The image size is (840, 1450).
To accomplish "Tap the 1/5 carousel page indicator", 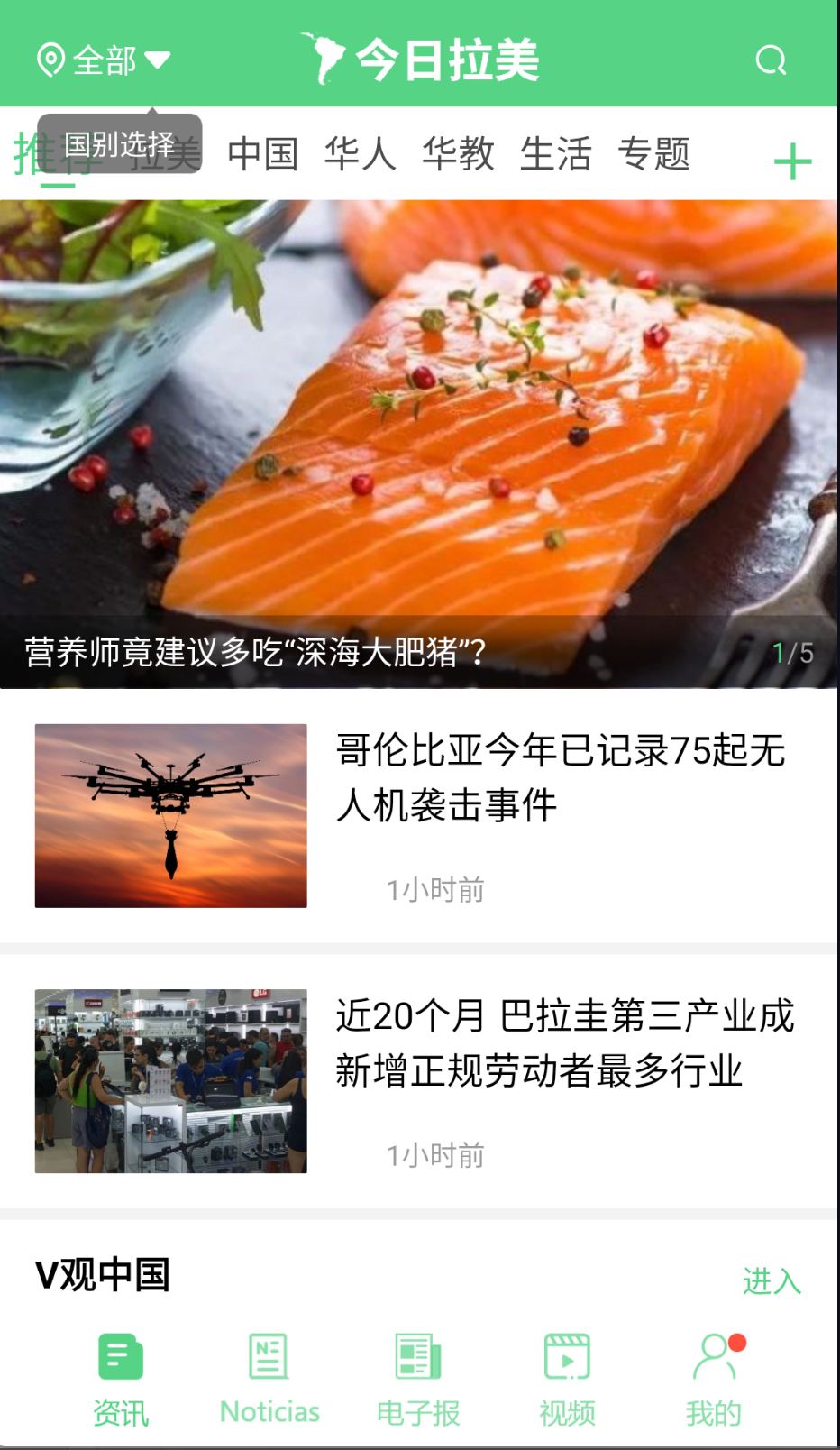I will click(791, 653).
